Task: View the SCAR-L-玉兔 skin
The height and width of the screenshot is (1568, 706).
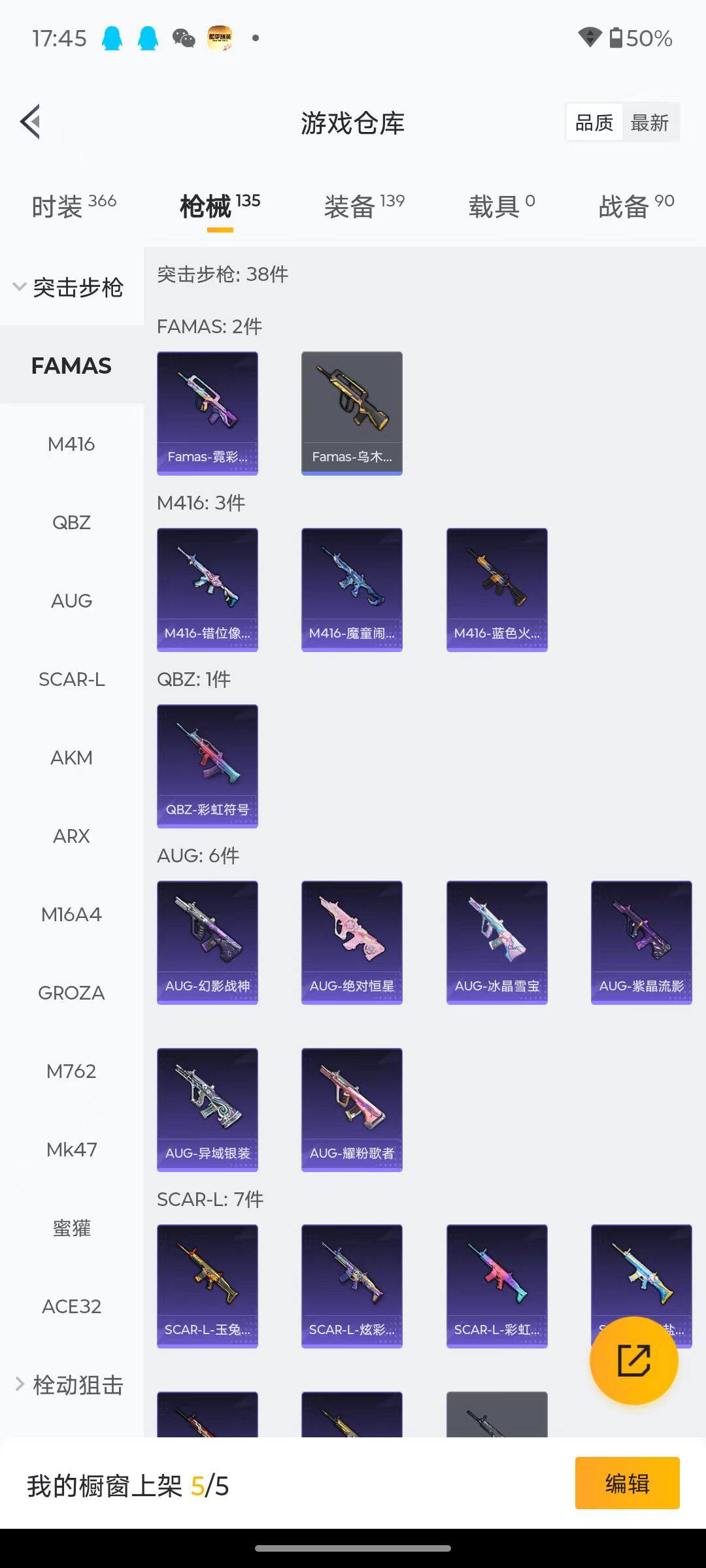Action: click(x=207, y=1286)
